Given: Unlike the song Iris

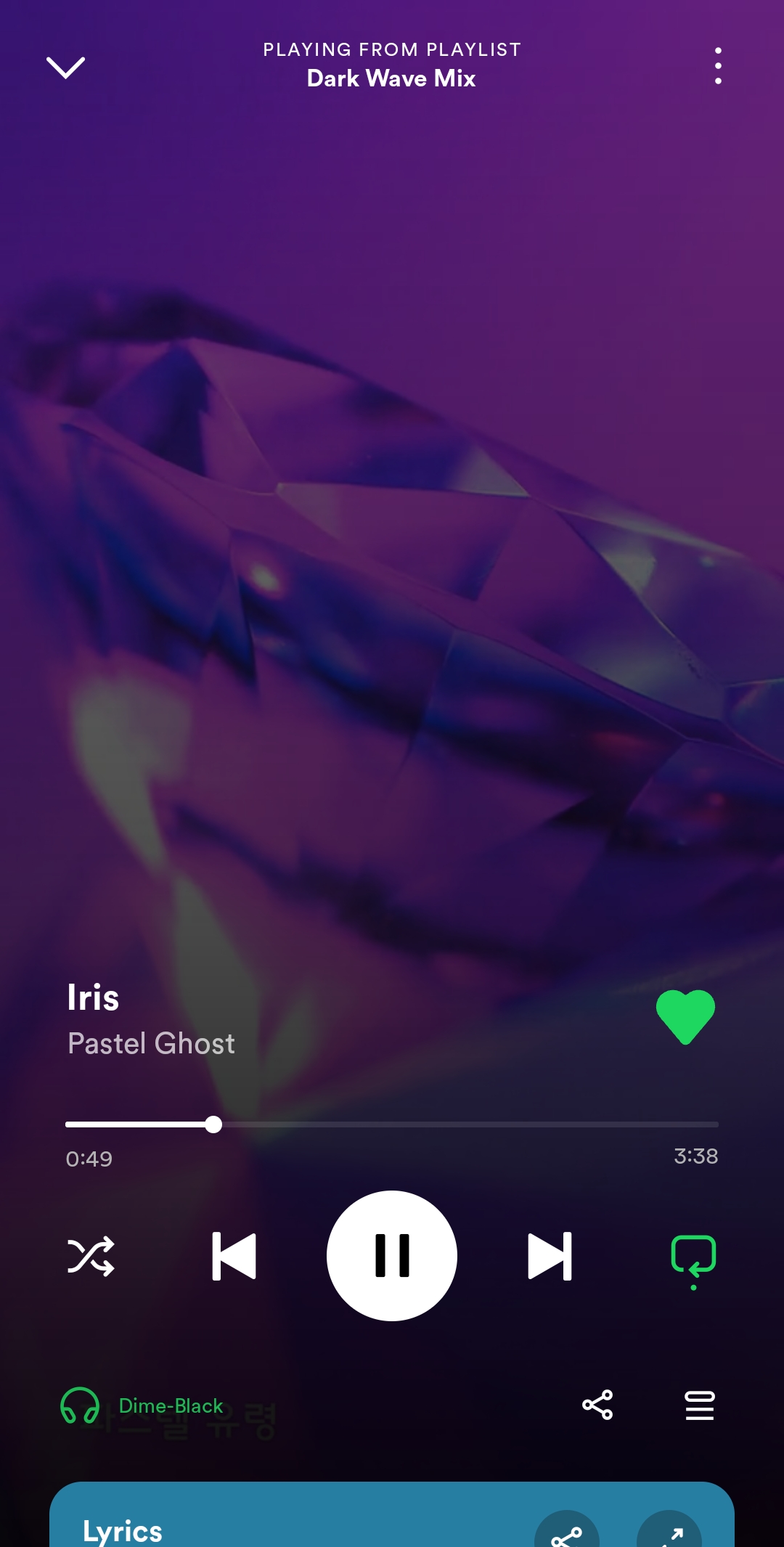Looking at the screenshot, I should point(685,1016).
